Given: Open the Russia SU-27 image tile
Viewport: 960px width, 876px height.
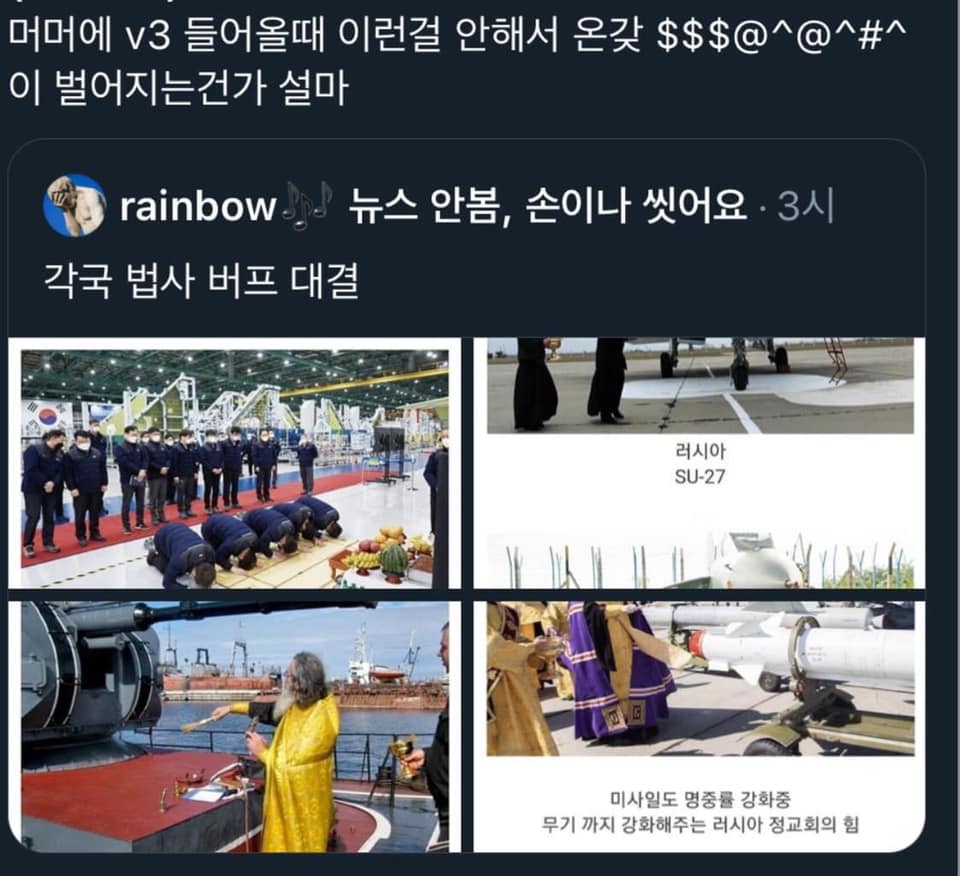Looking at the screenshot, I should 699,463.
